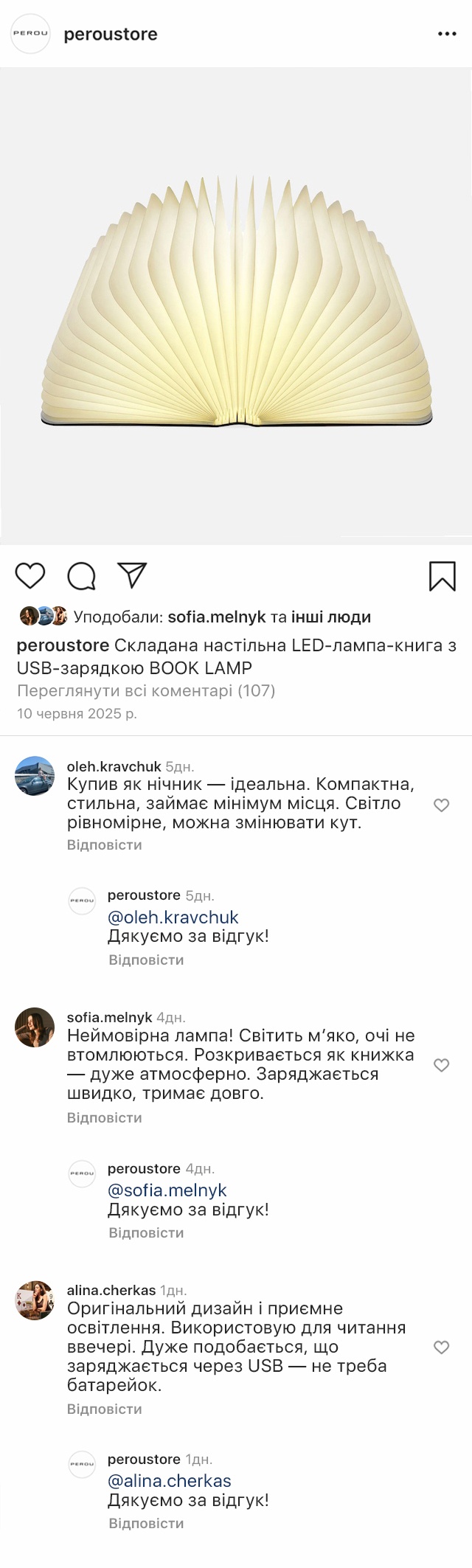Open alina.cherkas's profile avatar
Viewport: 472px width, 1568px height.
pyautogui.click(x=35, y=1300)
